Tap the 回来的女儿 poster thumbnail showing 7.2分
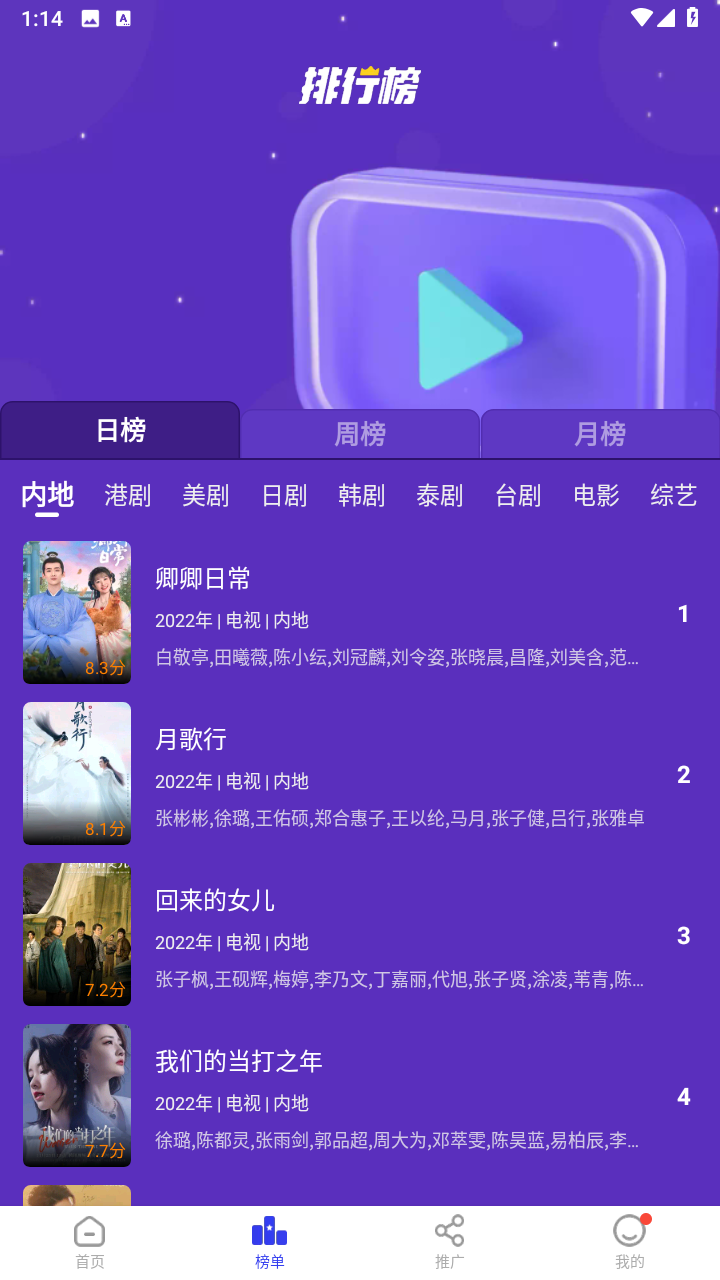 [77, 934]
